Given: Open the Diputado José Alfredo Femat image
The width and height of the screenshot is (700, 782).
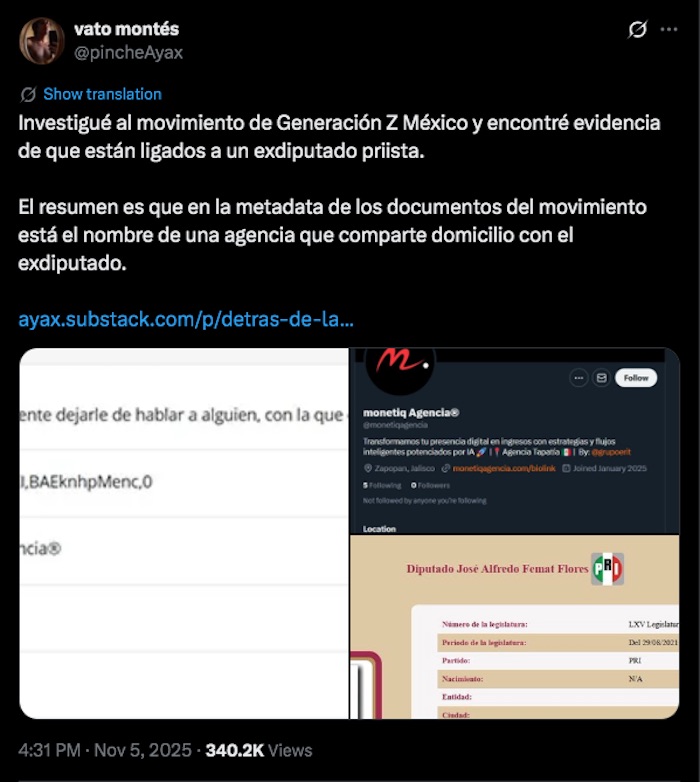Looking at the screenshot, I should (x=515, y=628).
